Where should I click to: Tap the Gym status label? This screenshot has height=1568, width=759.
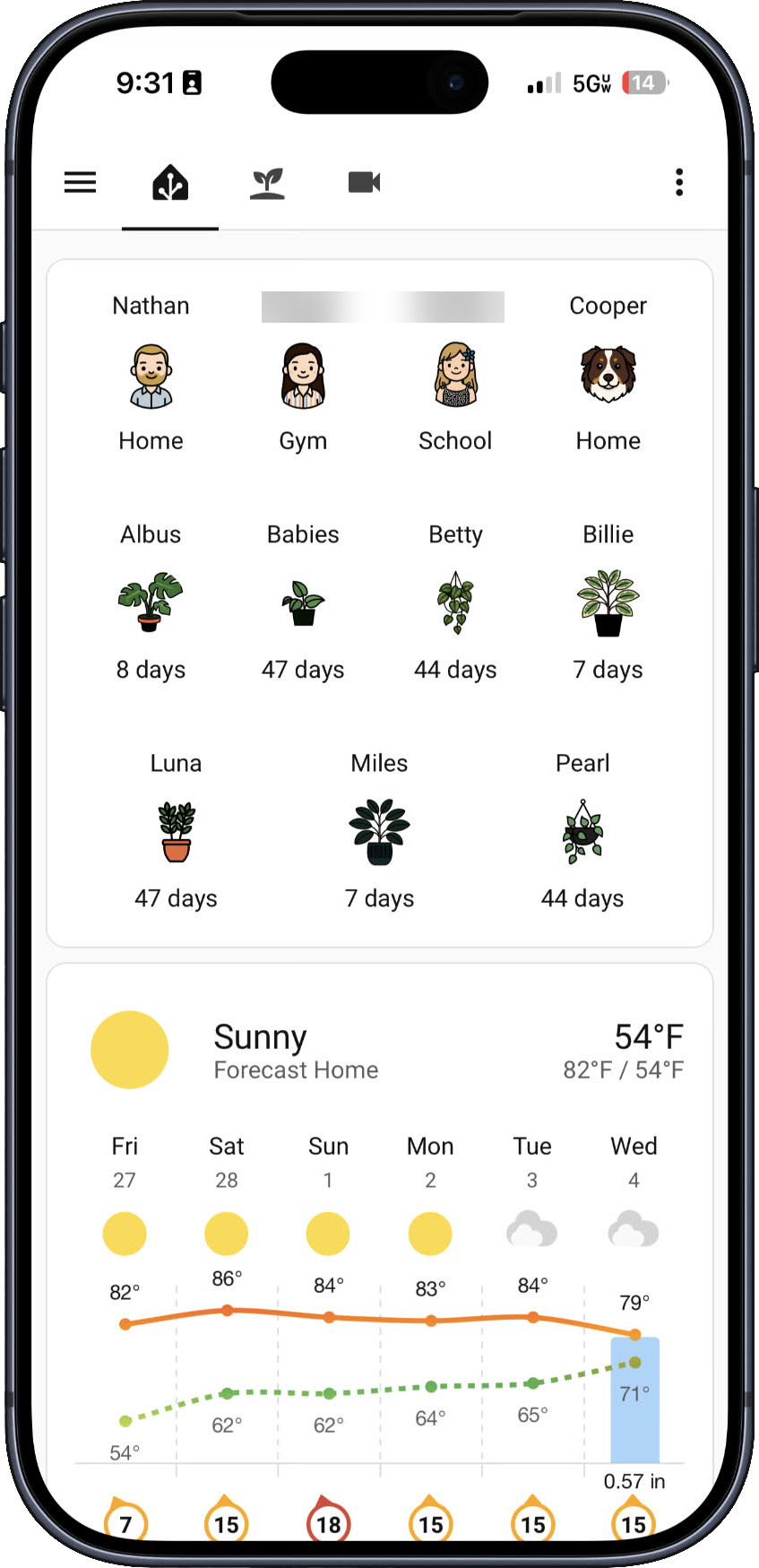(302, 440)
